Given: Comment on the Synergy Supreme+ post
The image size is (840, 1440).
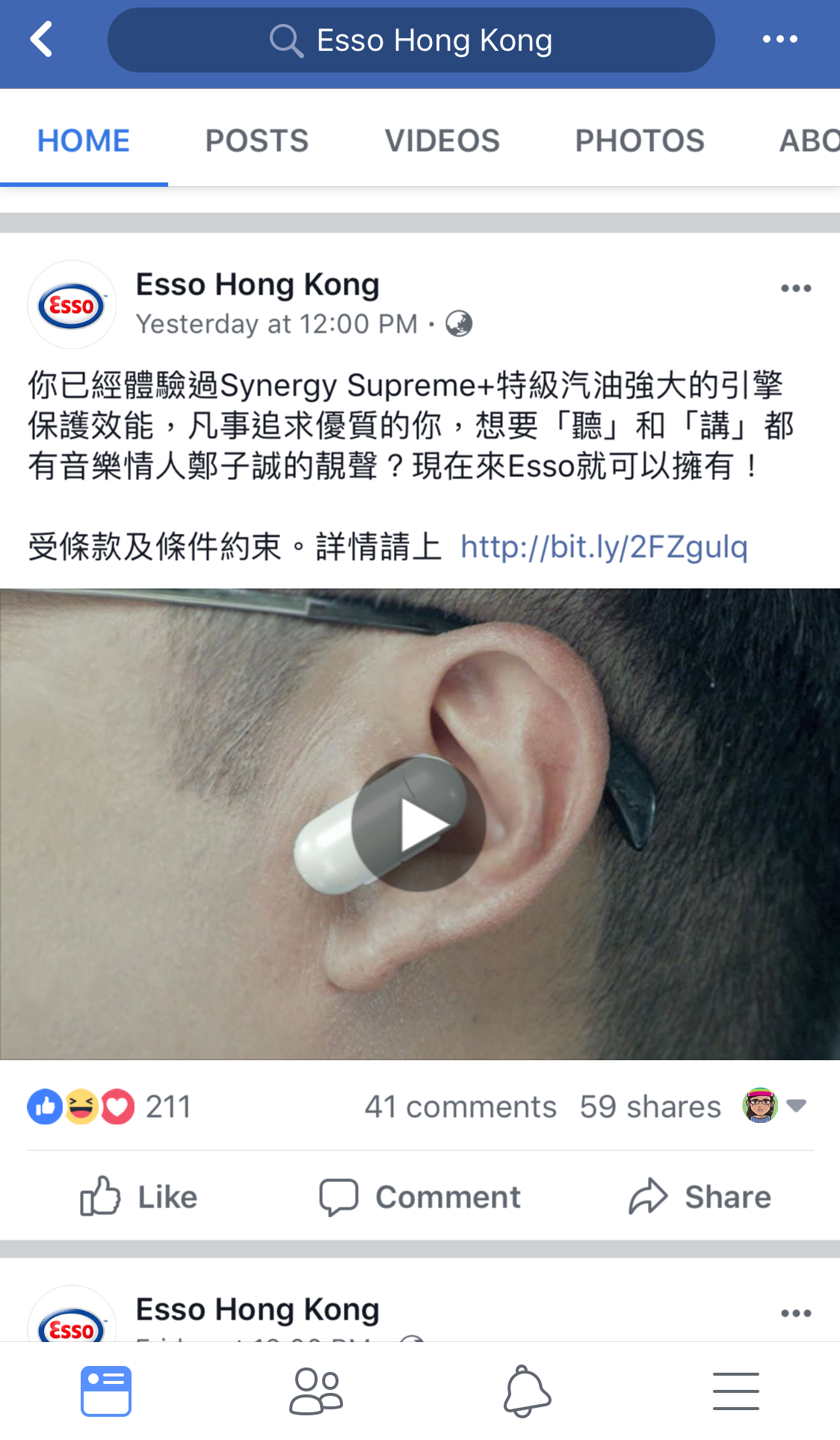Looking at the screenshot, I should point(419,1197).
